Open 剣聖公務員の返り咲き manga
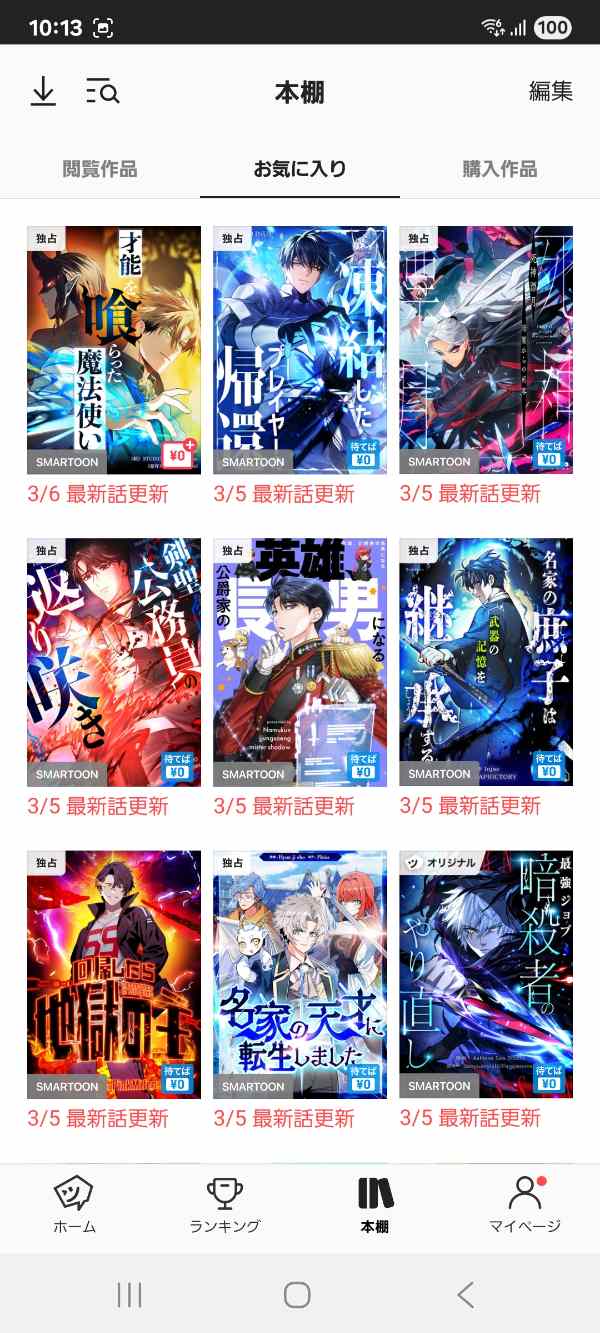Image resolution: width=600 pixels, height=1333 pixels. tap(114, 662)
